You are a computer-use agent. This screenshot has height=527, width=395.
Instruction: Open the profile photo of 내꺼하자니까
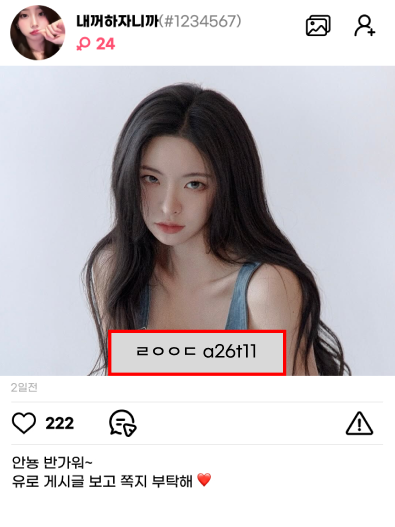click(38, 33)
